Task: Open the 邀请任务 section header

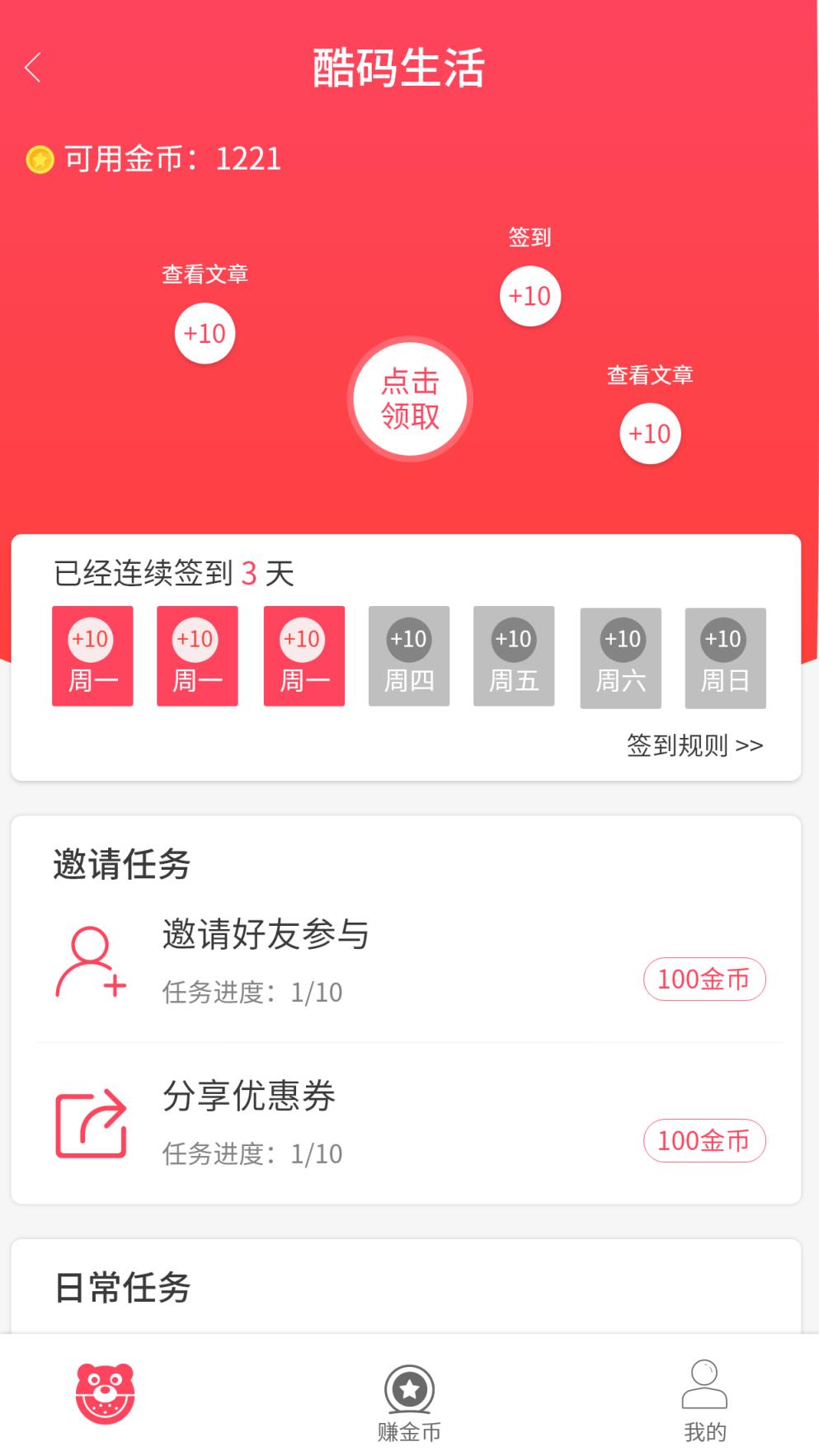Action: 122,862
